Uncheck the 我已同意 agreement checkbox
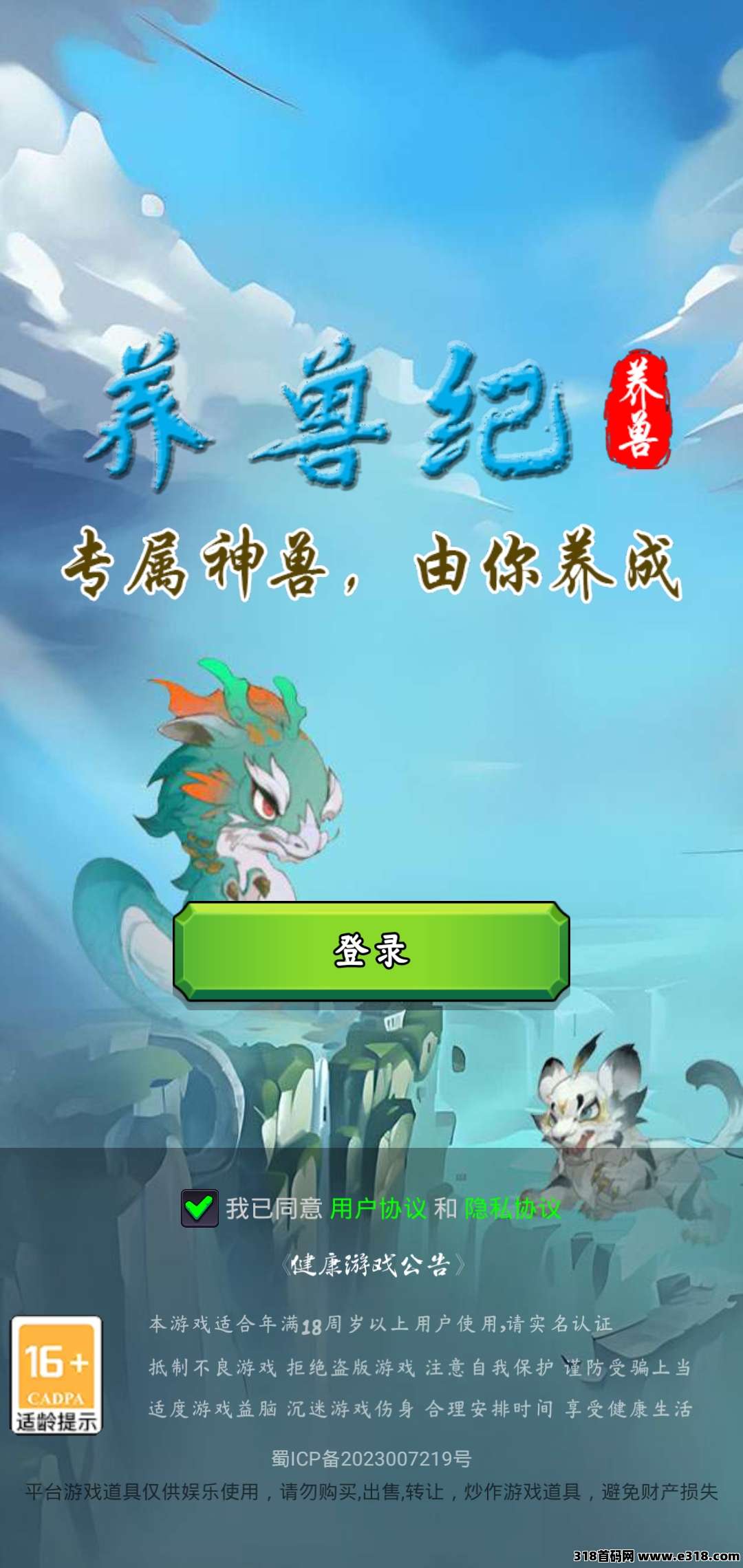Viewport: 743px width, 1568px height. pyautogui.click(x=200, y=1208)
